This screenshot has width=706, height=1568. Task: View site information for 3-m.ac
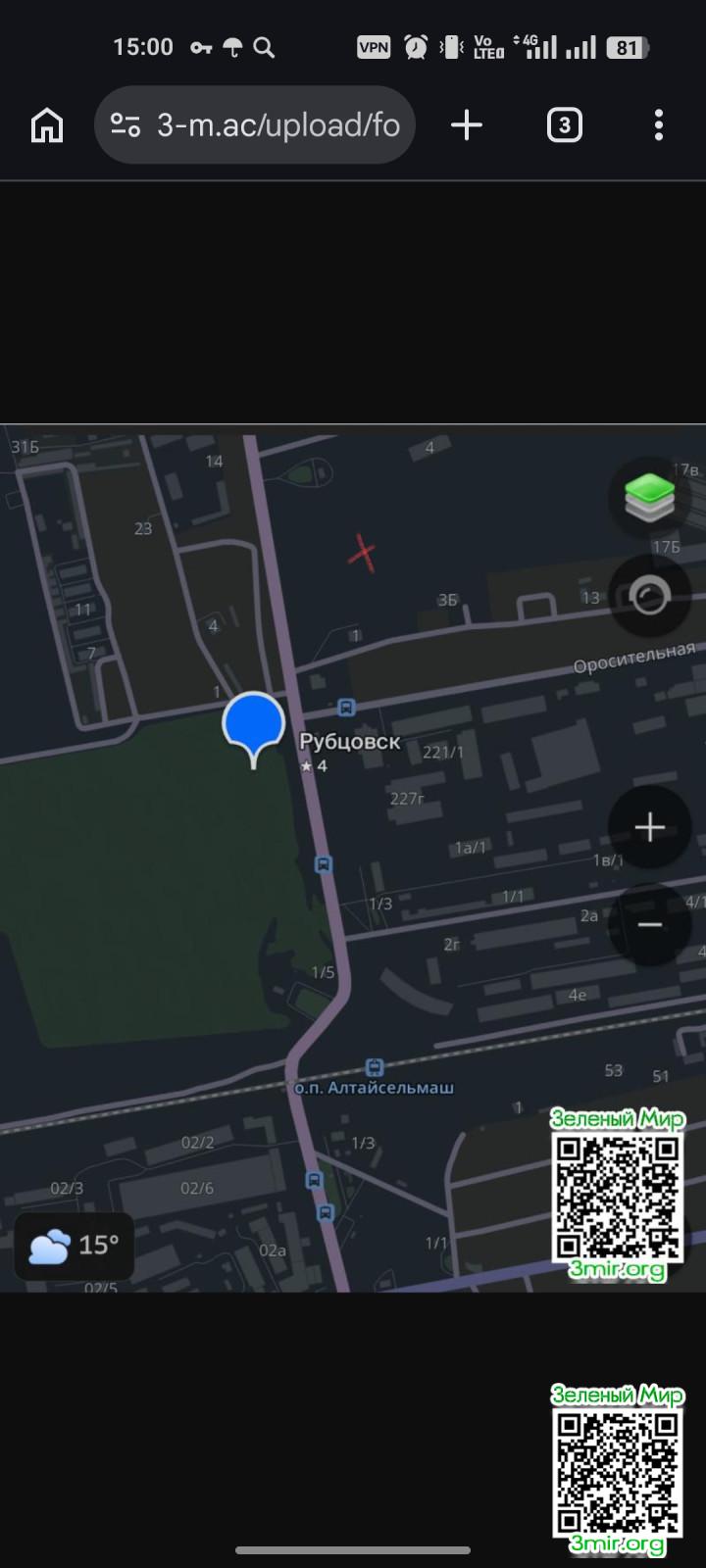coord(126,125)
